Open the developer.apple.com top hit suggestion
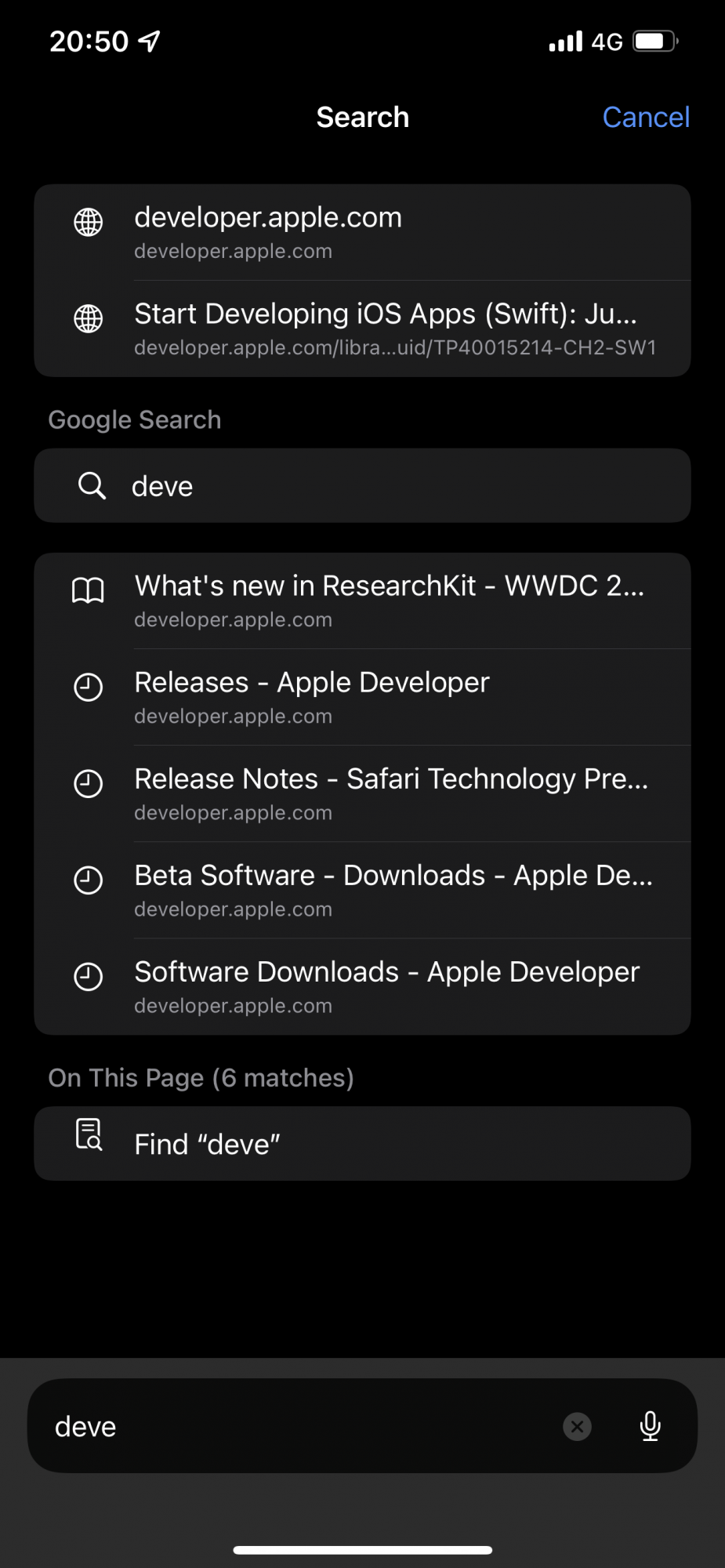Image resolution: width=725 pixels, height=1568 pixels. click(x=362, y=232)
